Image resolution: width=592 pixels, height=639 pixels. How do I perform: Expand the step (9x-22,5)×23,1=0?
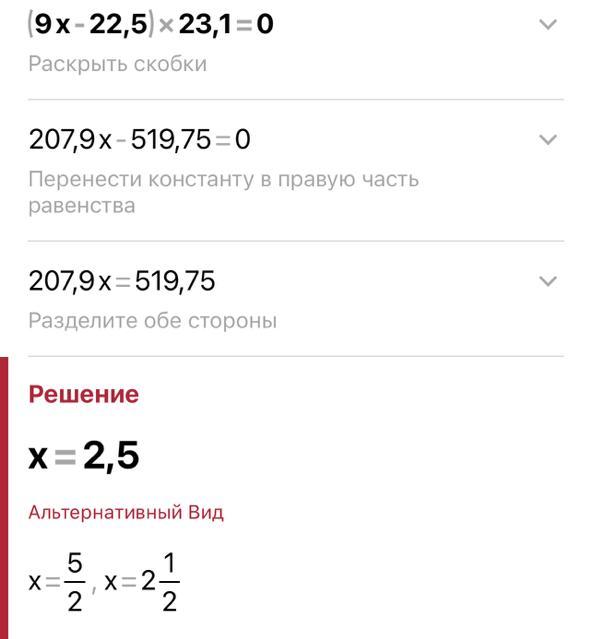[x=548, y=24]
